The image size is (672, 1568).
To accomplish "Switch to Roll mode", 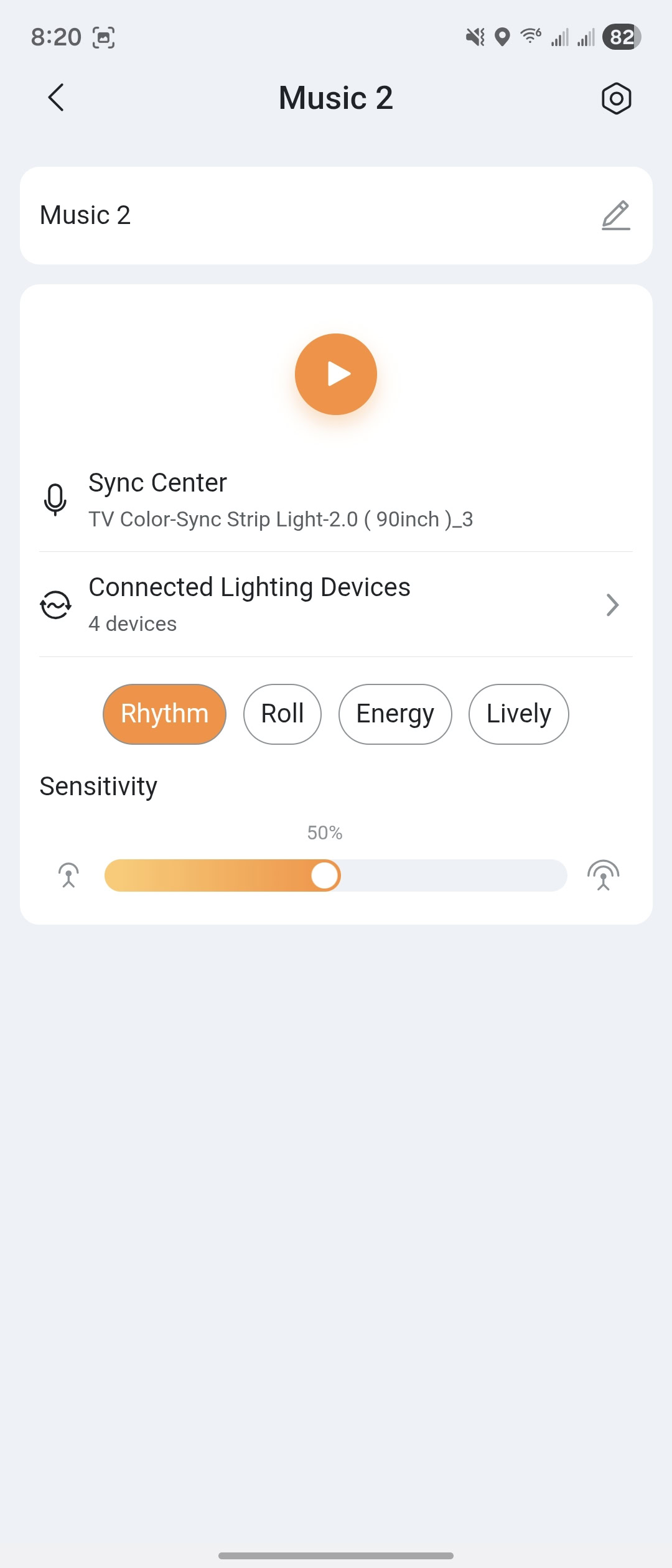I will (x=282, y=714).
